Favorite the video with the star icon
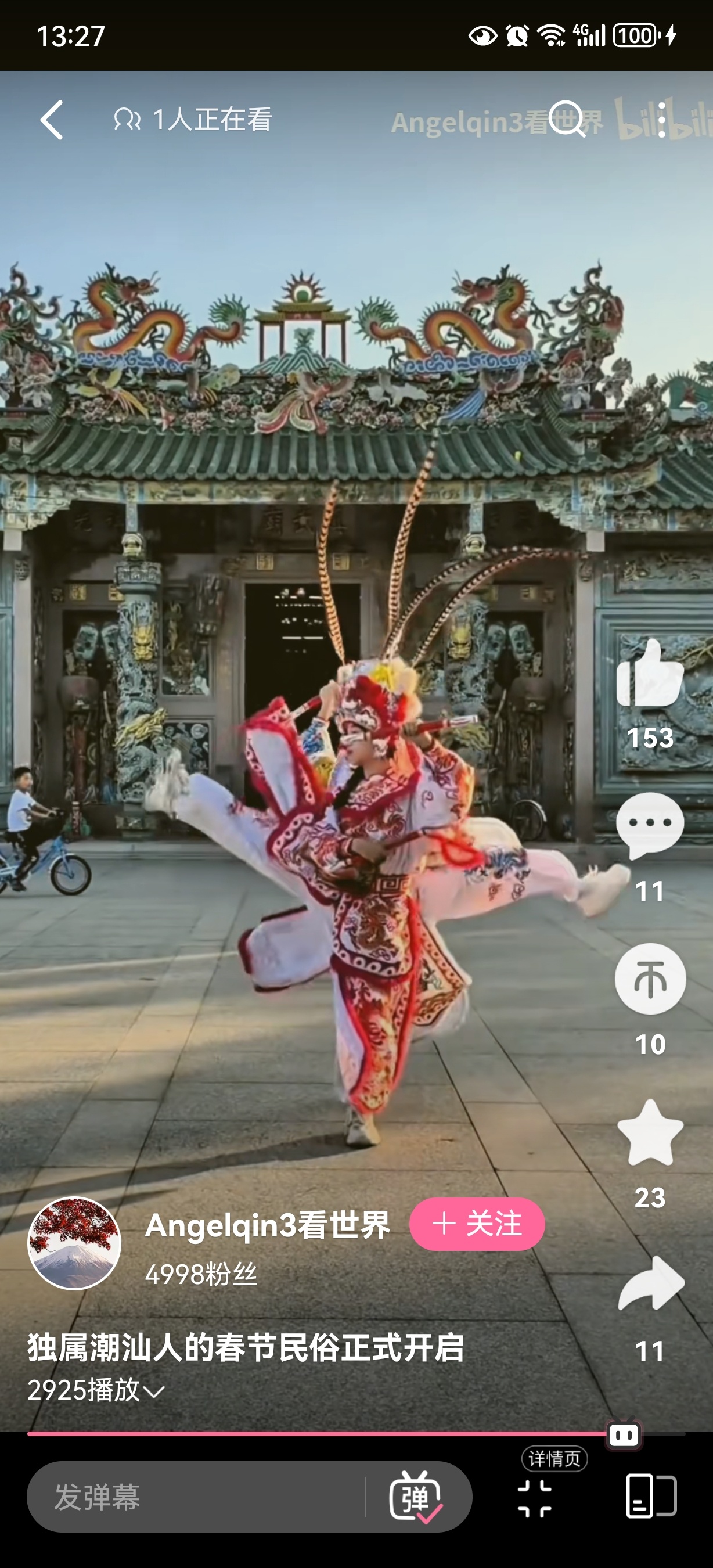This screenshot has height=1568, width=713. click(x=650, y=1133)
